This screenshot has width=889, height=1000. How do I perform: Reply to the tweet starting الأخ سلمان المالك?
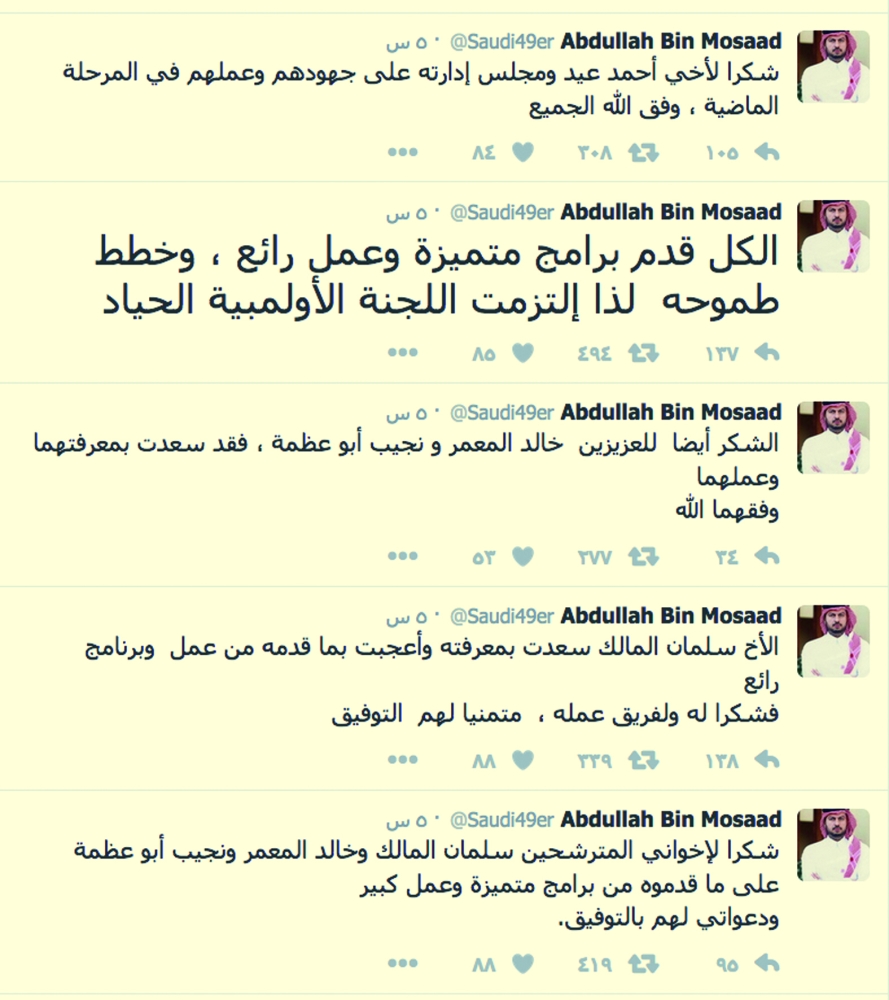coord(767,760)
